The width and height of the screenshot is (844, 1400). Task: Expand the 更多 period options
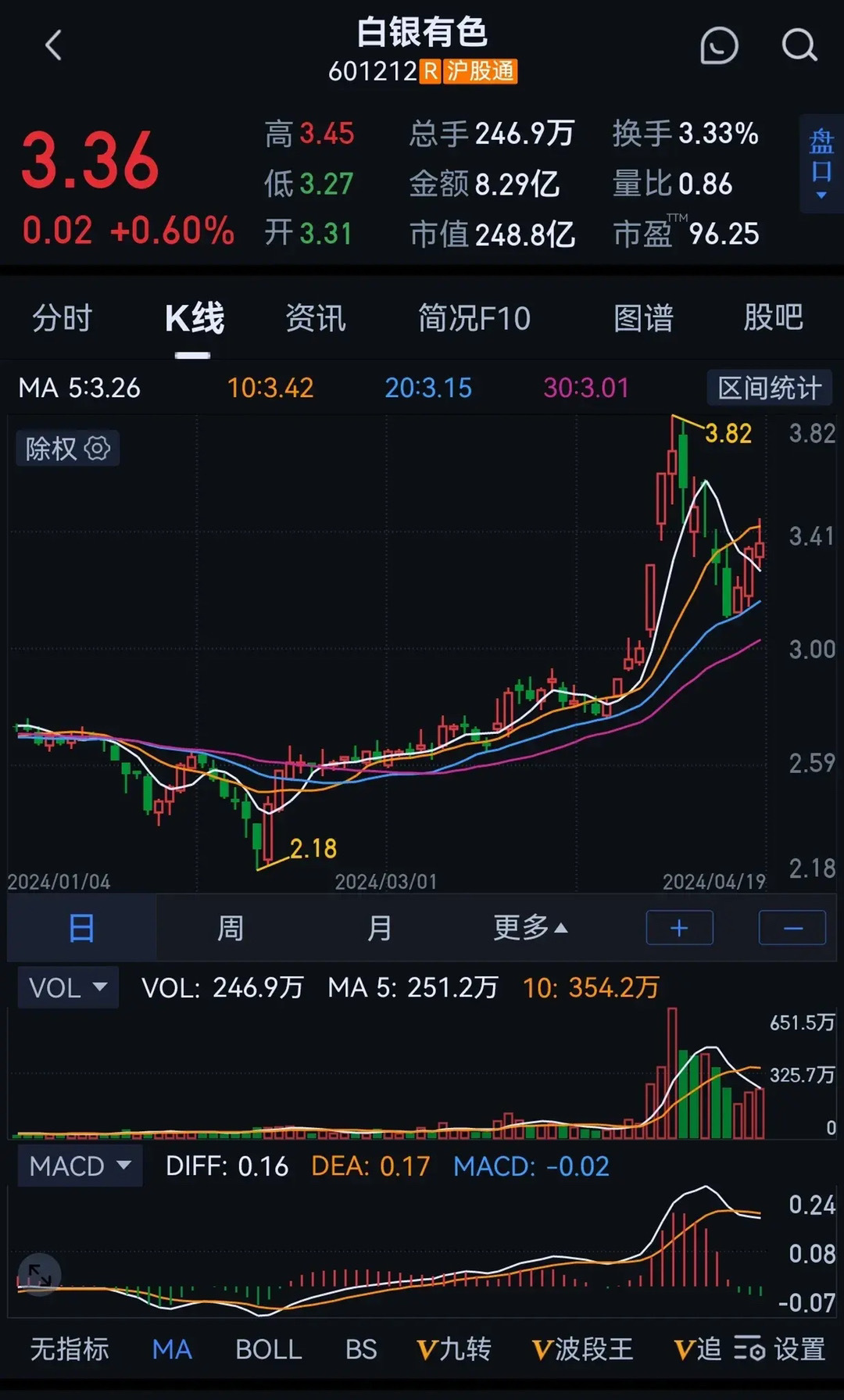pyautogui.click(x=530, y=928)
